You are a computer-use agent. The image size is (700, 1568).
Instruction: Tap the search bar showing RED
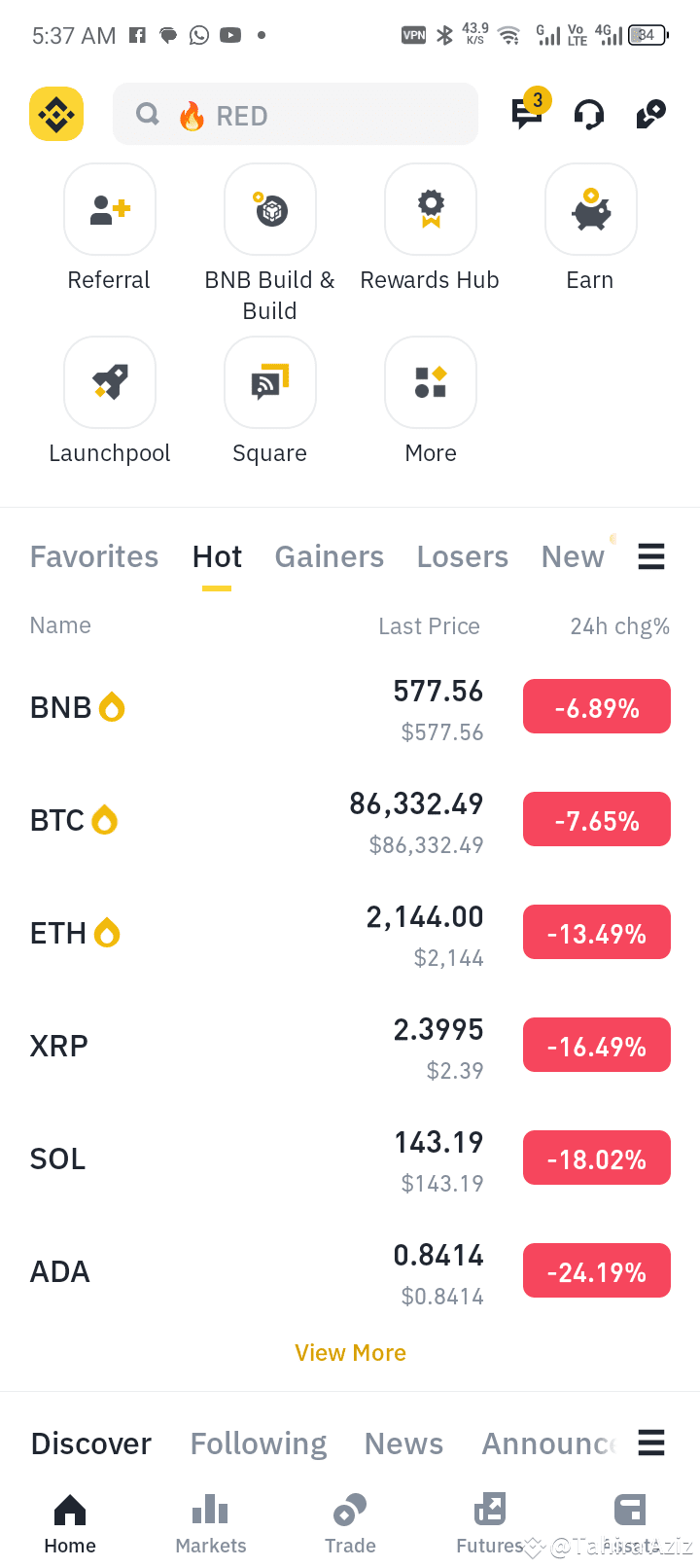(295, 114)
